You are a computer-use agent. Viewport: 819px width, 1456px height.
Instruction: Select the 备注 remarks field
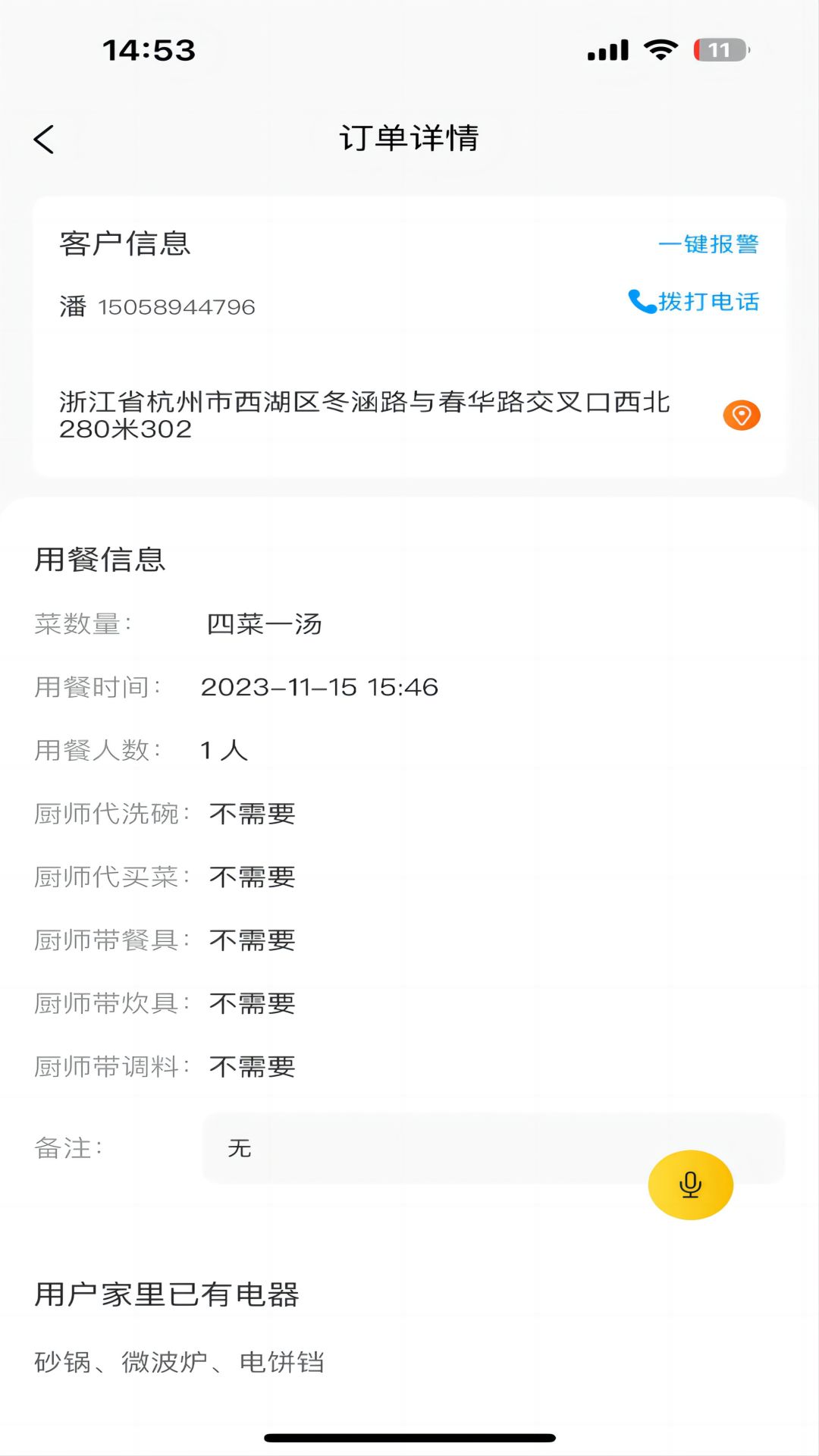[x=425, y=1148]
